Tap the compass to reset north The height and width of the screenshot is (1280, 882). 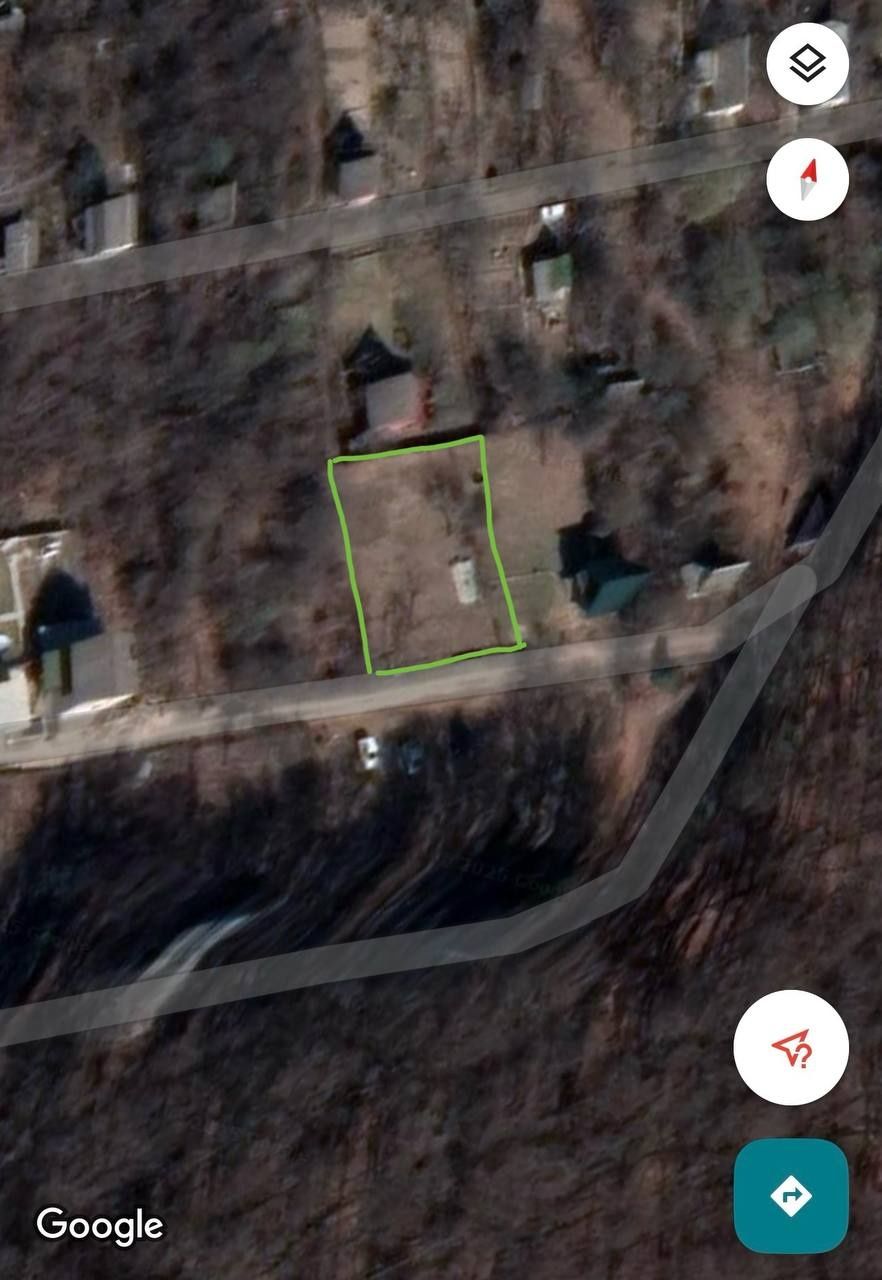click(807, 180)
